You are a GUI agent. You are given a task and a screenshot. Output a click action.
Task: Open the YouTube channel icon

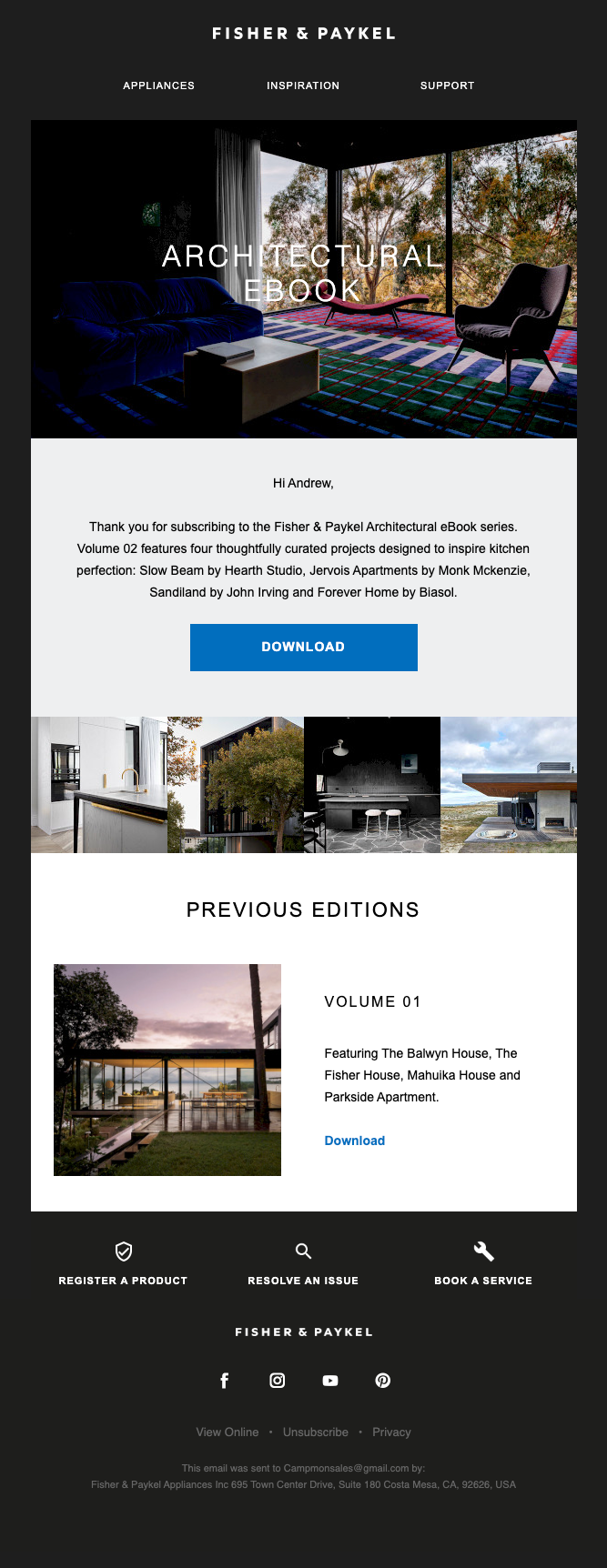[x=330, y=1381]
